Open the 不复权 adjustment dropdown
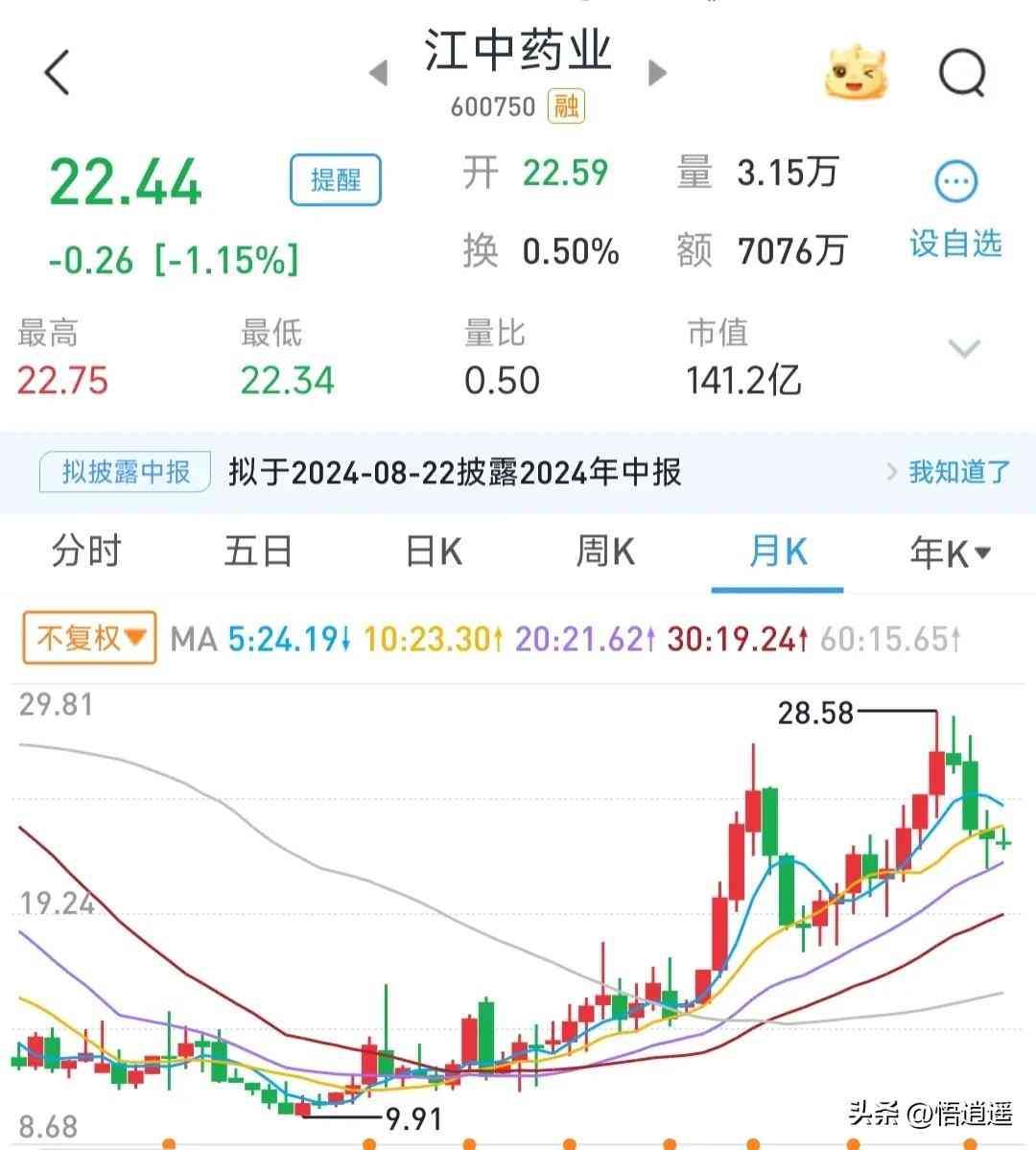This screenshot has width=1036, height=1150. [89, 638]
